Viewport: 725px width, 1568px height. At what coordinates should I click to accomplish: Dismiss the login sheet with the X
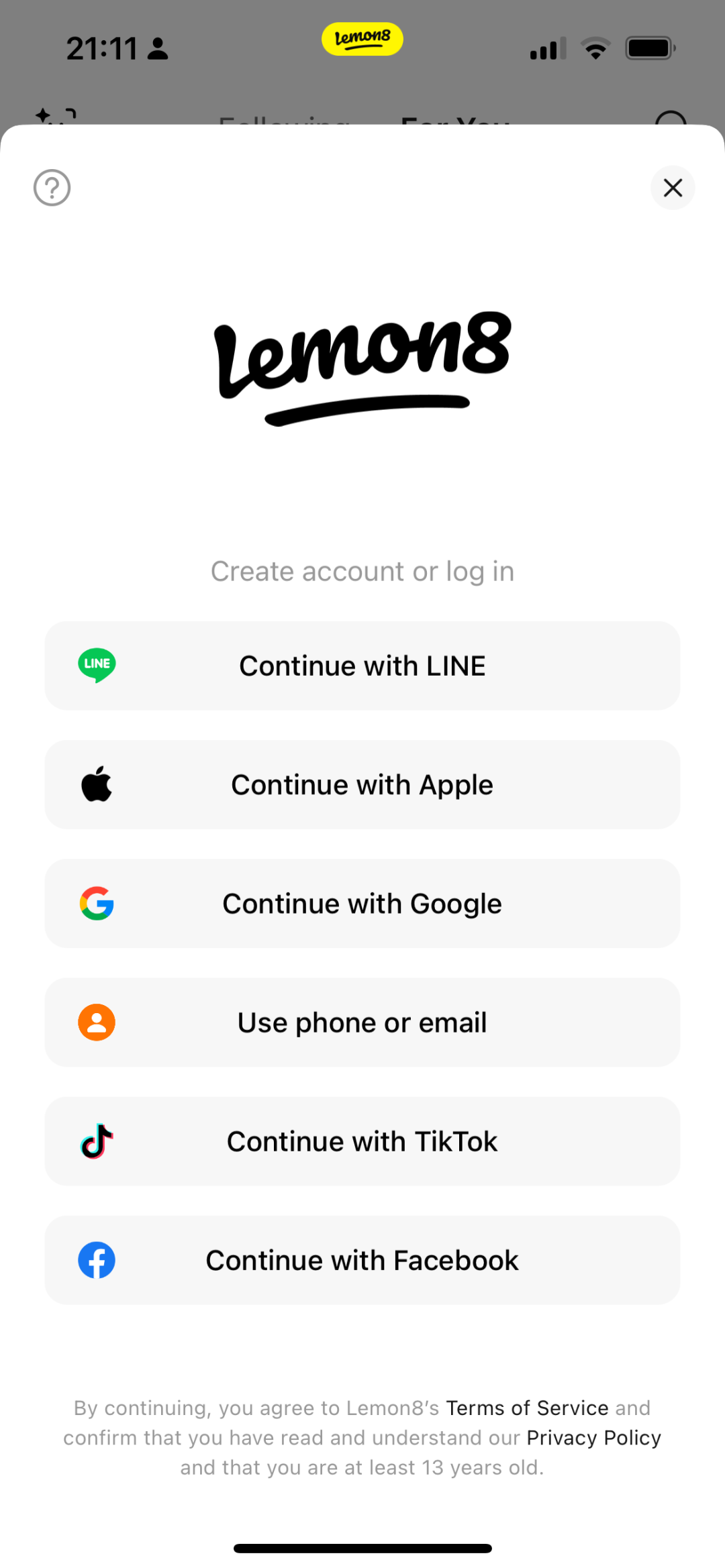click(673, 189)
